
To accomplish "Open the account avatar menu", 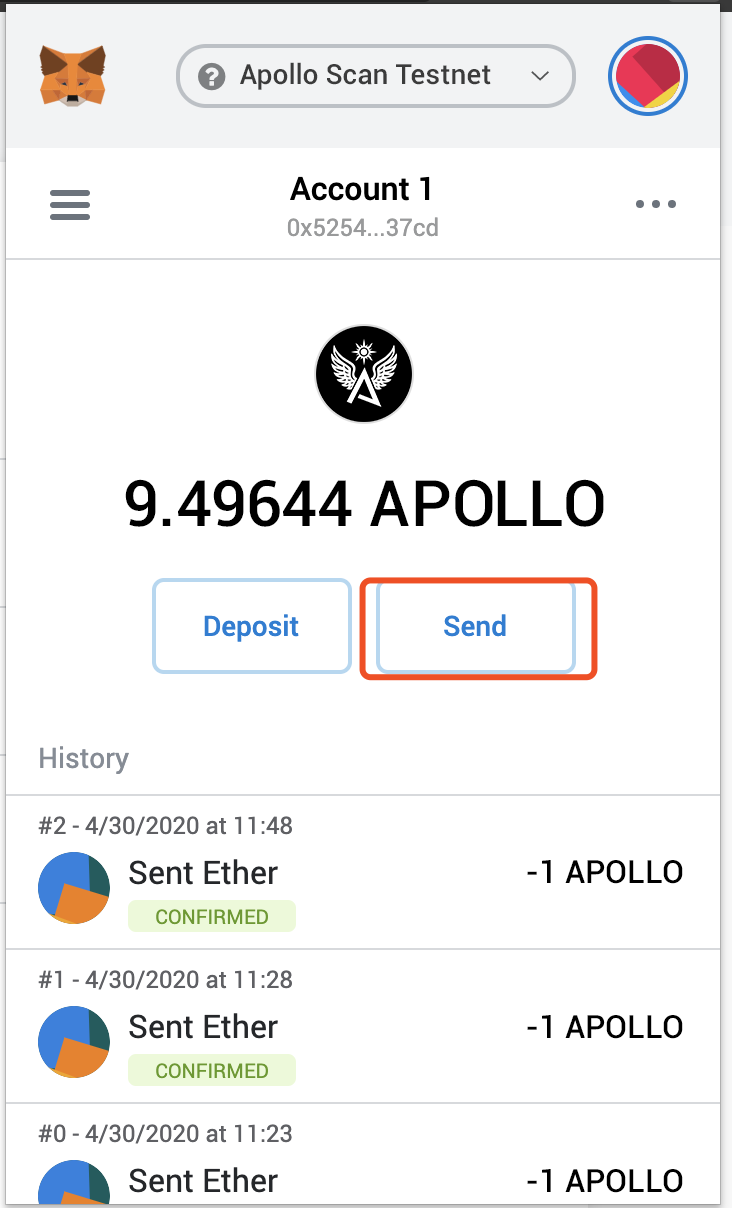I will coord(648,76).
